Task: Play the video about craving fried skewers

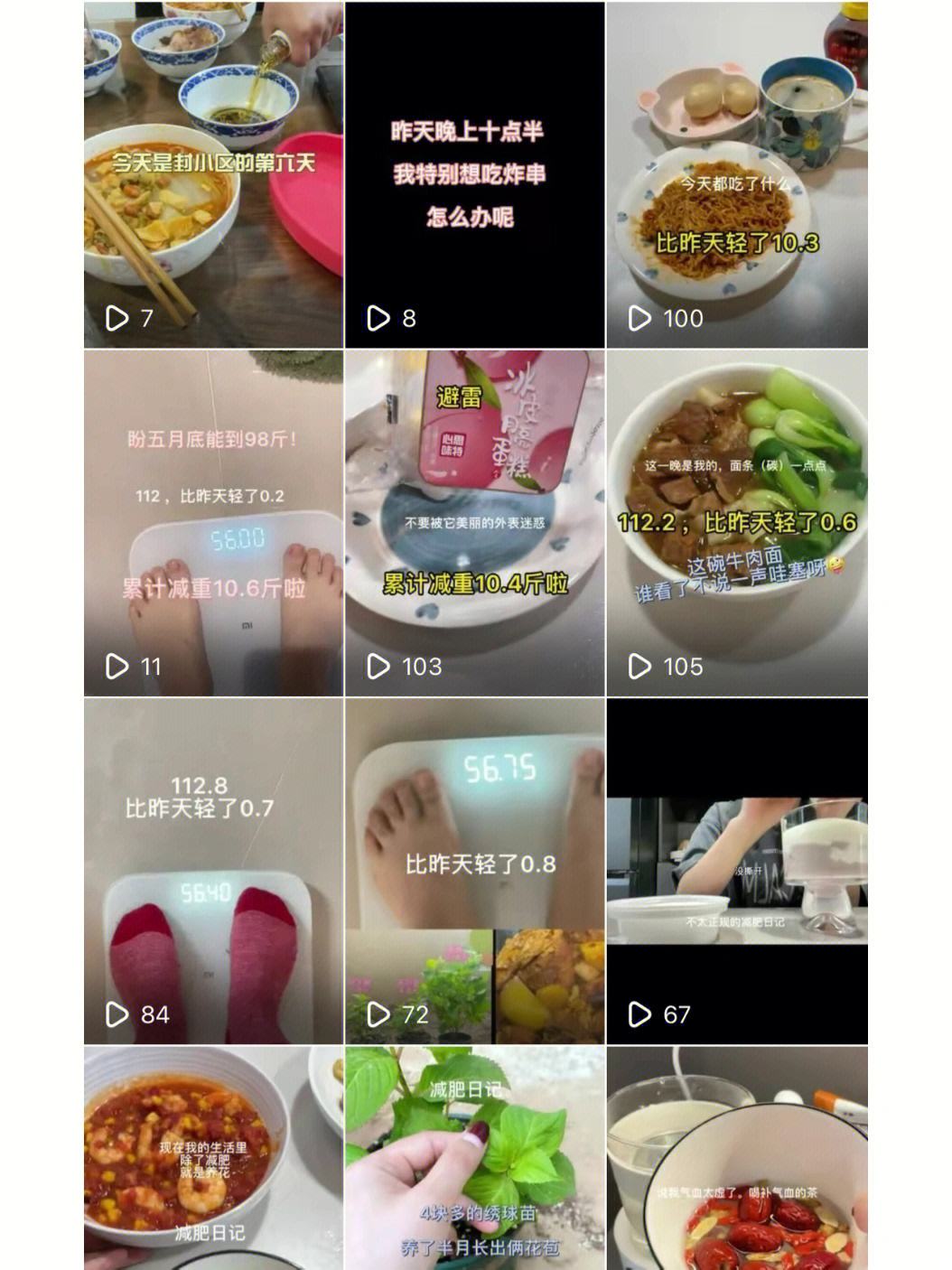Action: pyautogui.click(x=474, y=174)
